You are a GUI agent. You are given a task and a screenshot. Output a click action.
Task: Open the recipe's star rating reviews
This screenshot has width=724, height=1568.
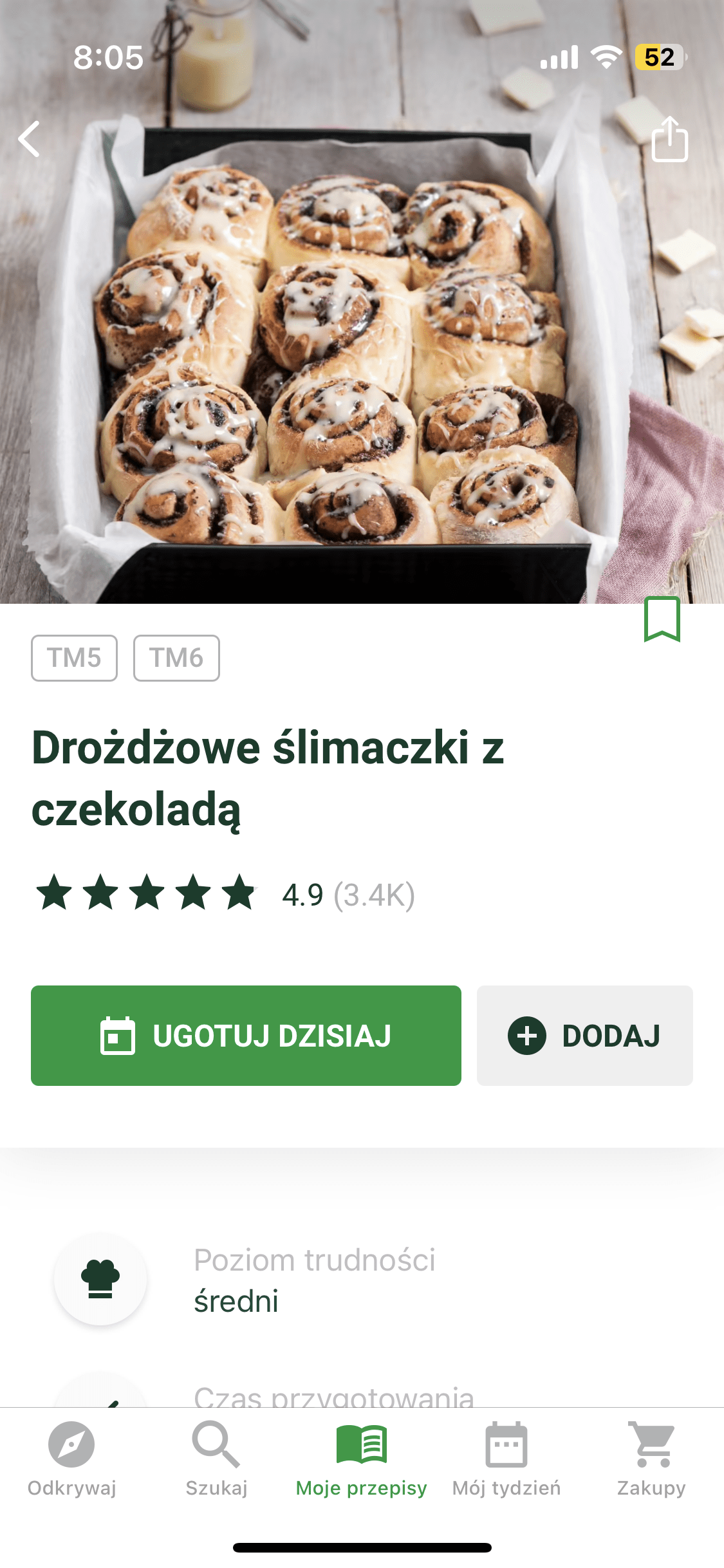coord(225,893)
